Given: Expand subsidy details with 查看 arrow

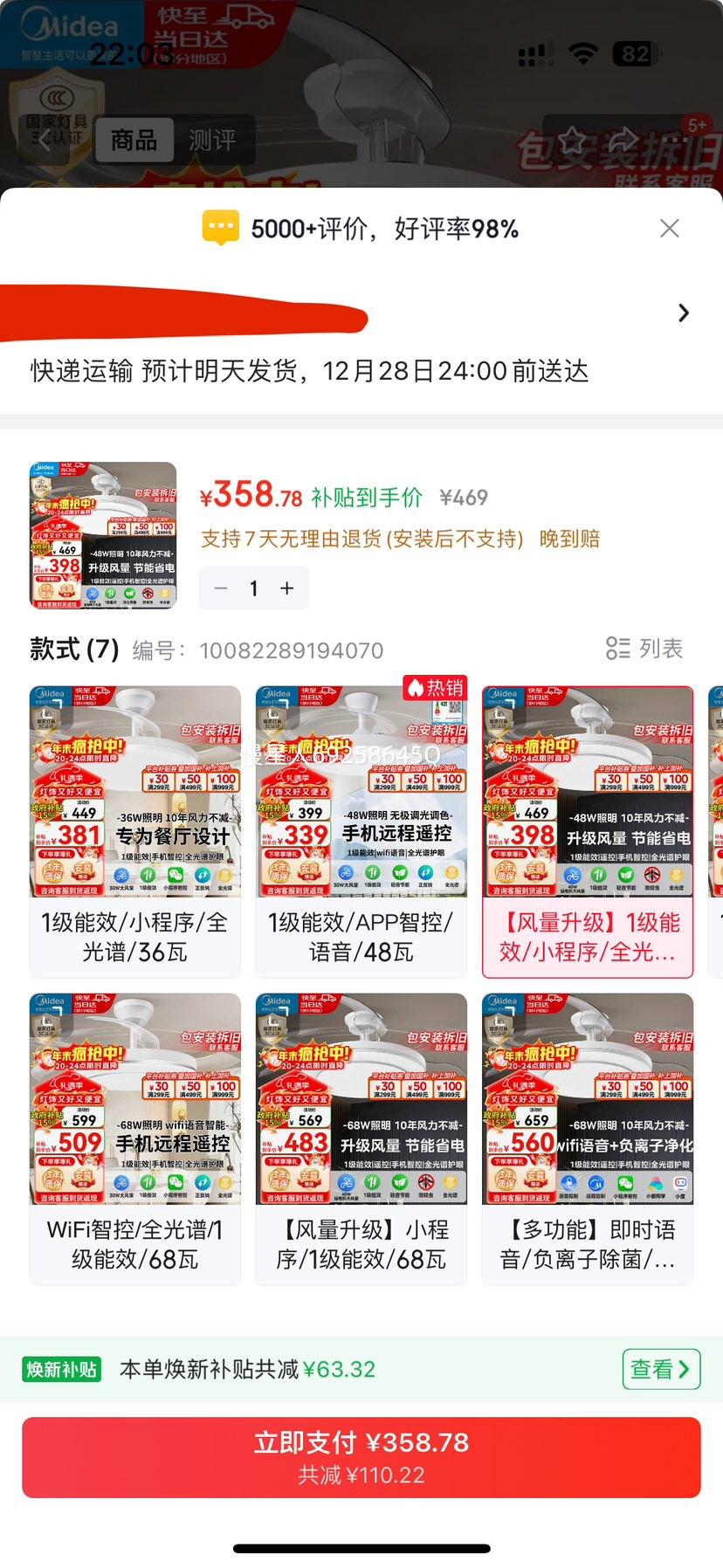Looking at the screenshot, I should pyautogui.click(x=661, y=1370).
